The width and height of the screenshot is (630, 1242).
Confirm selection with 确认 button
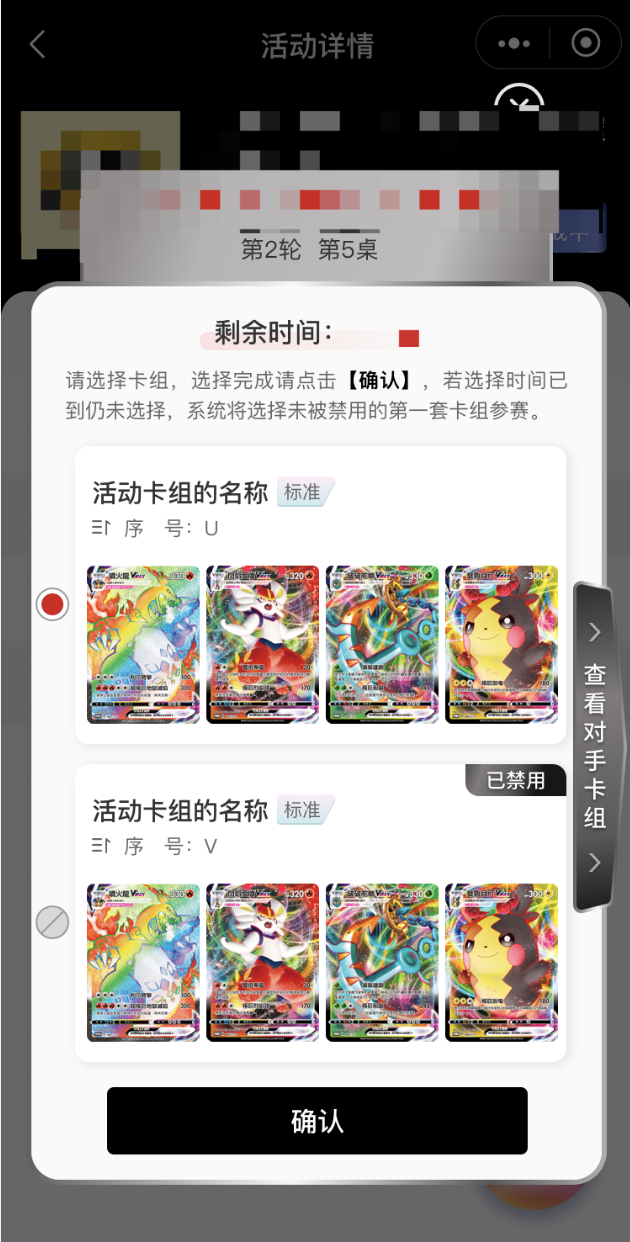click(317, 1121)
